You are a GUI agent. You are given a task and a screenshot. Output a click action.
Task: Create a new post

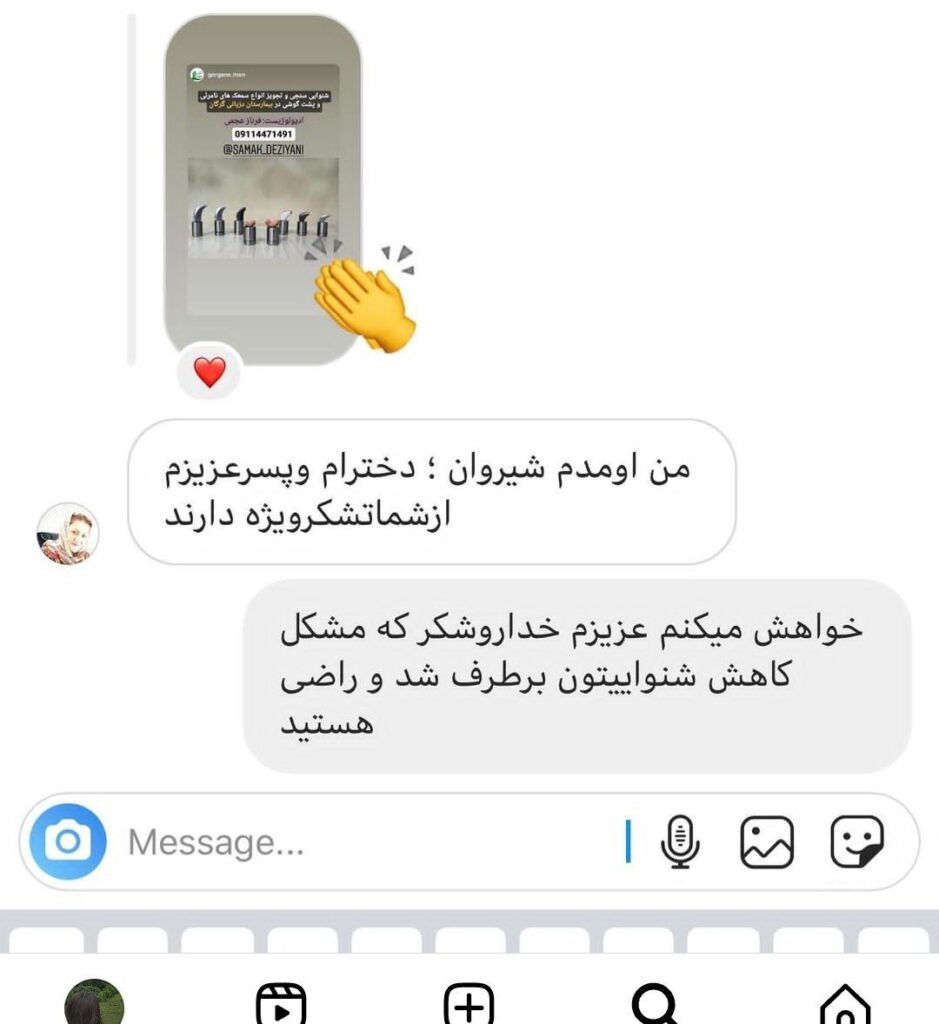[469, 1003]
